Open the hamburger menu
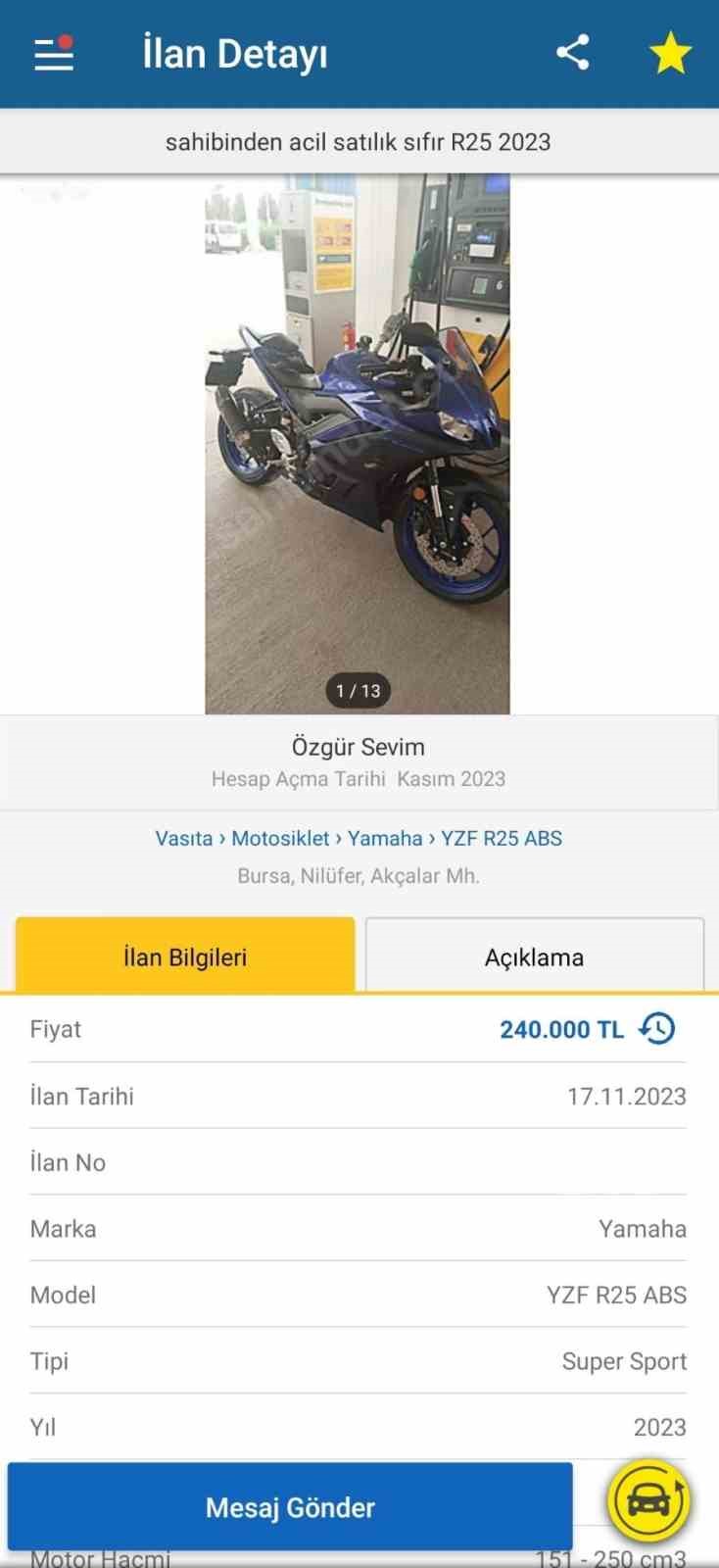Viewport: 719px width, 1568px height. click(54, 53)
